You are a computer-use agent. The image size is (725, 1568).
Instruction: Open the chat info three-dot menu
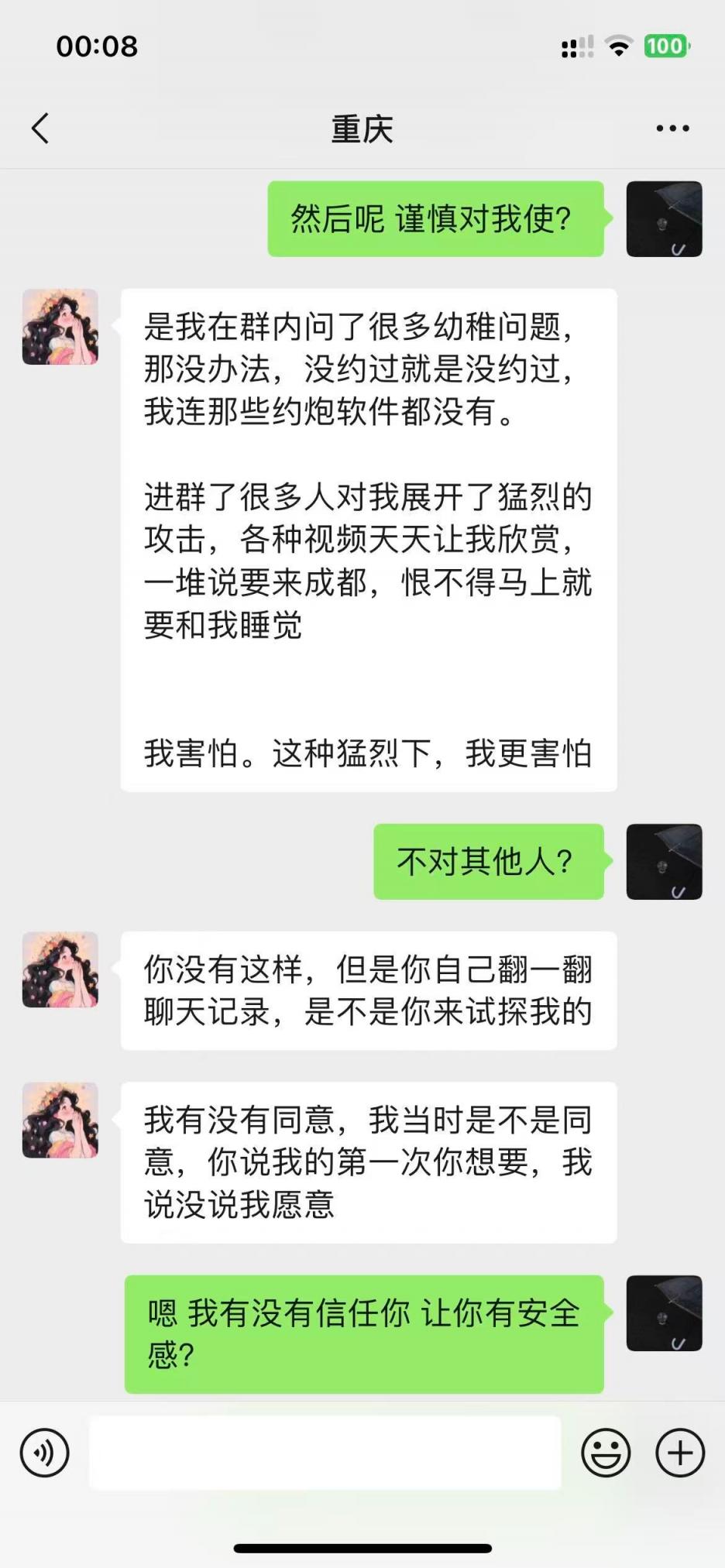pyautogui.click(x=672, y=129)
